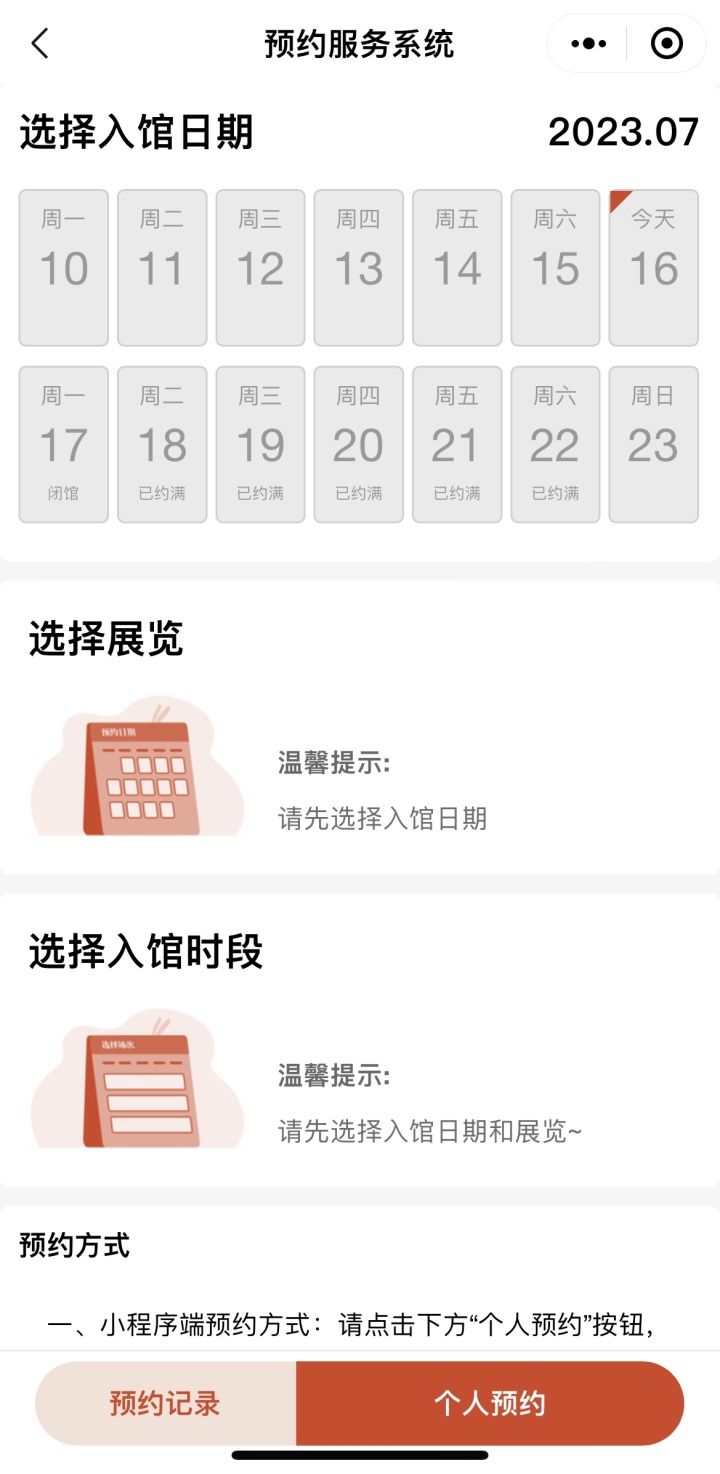Image resolution: width=720 pixels, height=1474 pixels.
Task: Go back using the top-left arrow
Action: [x=40, y=43]
